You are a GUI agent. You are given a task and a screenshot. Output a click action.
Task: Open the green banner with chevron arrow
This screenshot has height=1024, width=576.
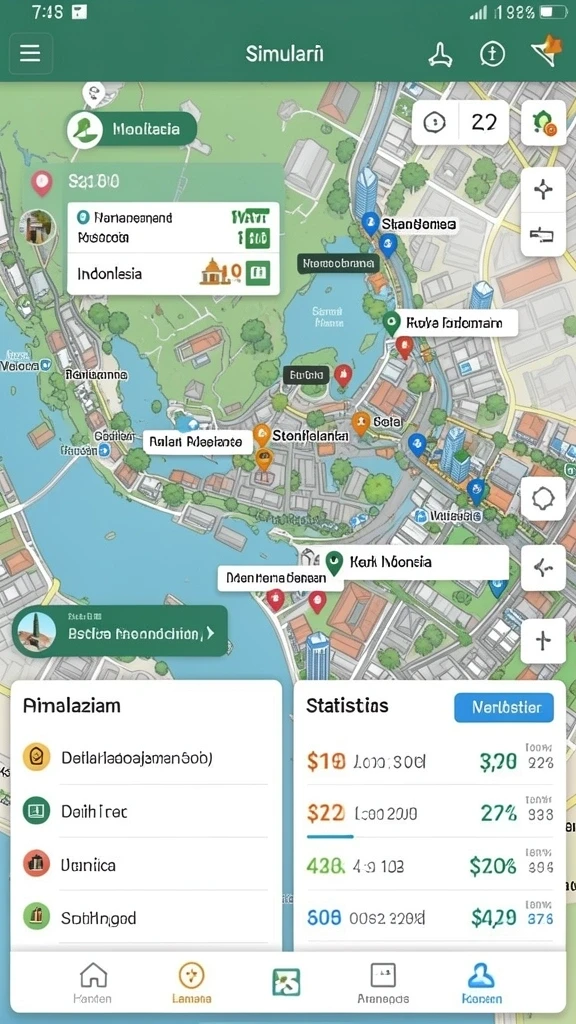pyautogui.click(x=120, y=631)
